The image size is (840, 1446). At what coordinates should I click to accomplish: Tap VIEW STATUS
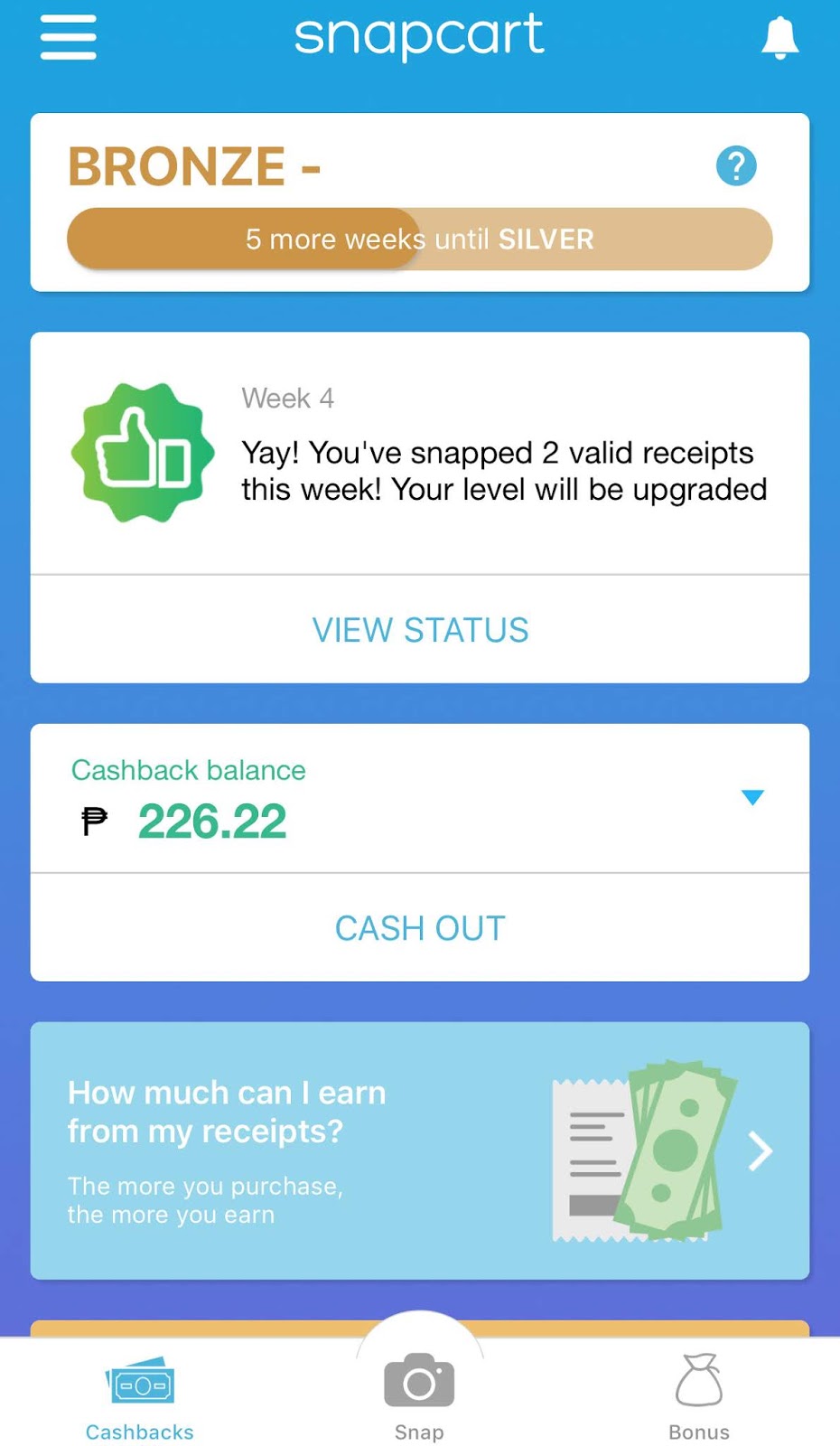[x=420, y=630]
